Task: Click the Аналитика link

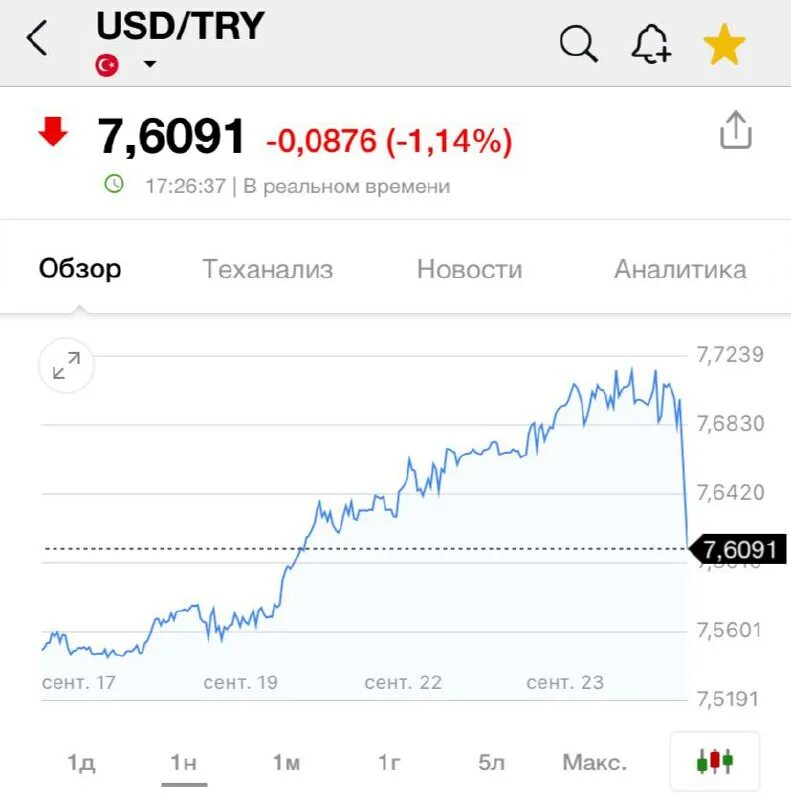Action: (x=679, y=268)
